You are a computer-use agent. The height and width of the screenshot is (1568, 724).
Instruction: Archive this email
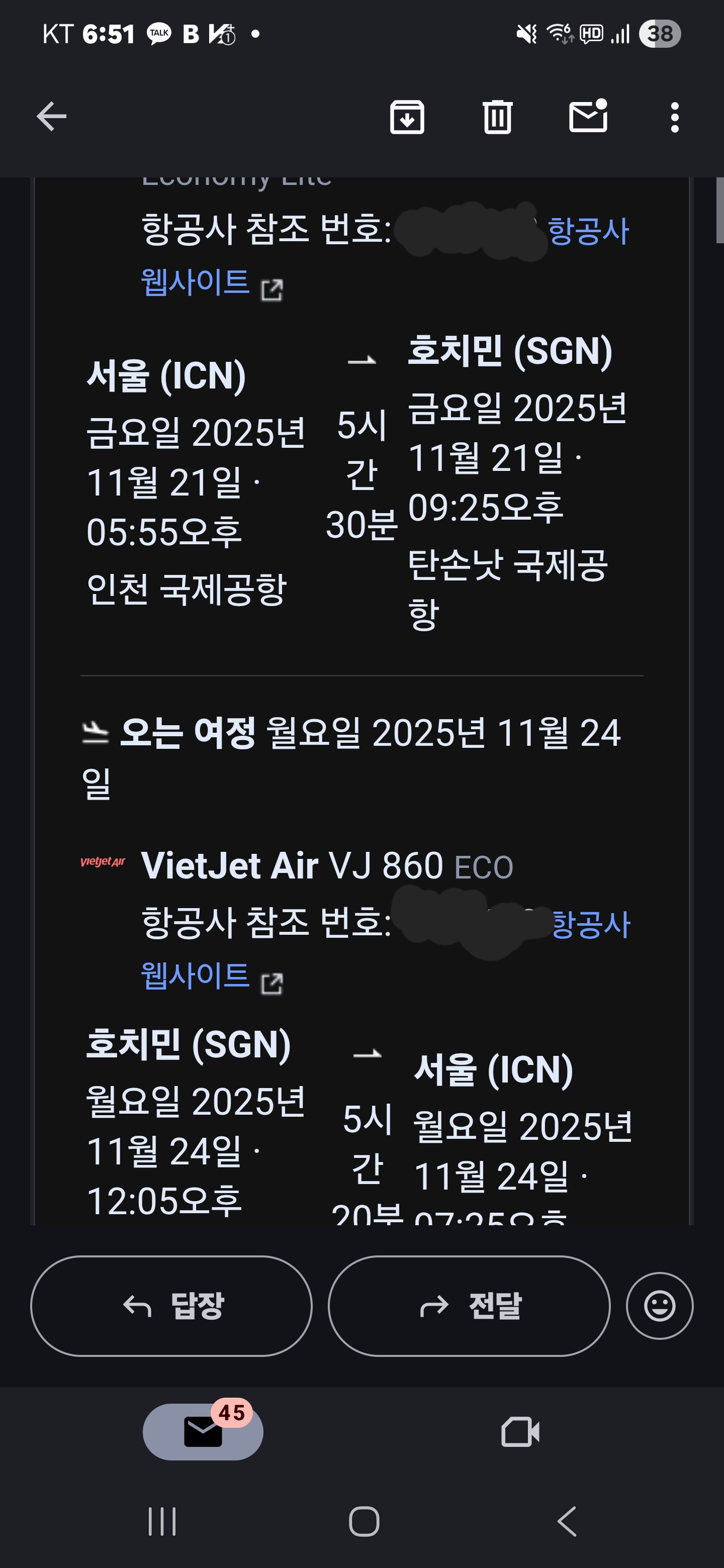(x=407, y=116)
